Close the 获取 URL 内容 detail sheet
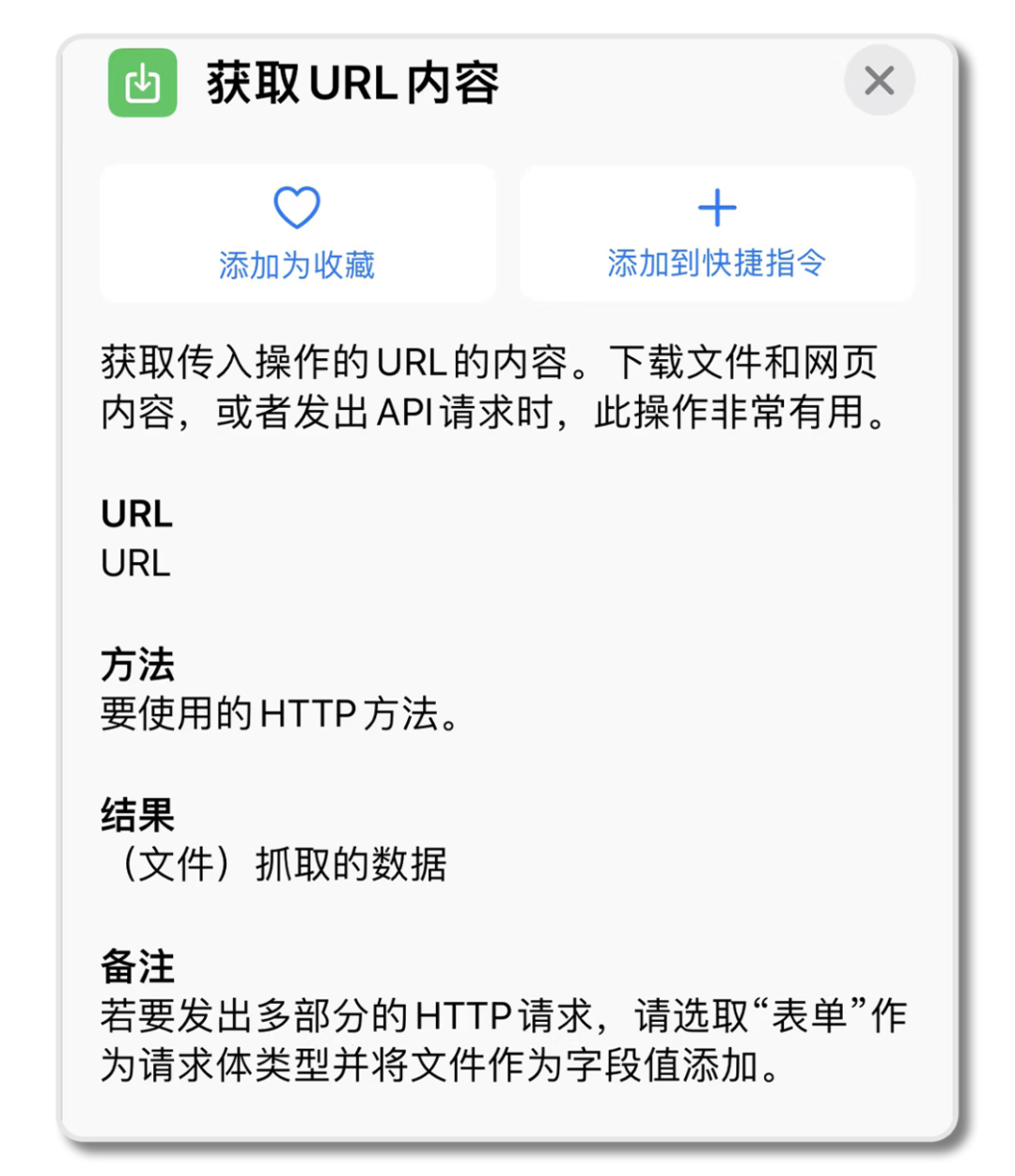 [x=879, y=82]
